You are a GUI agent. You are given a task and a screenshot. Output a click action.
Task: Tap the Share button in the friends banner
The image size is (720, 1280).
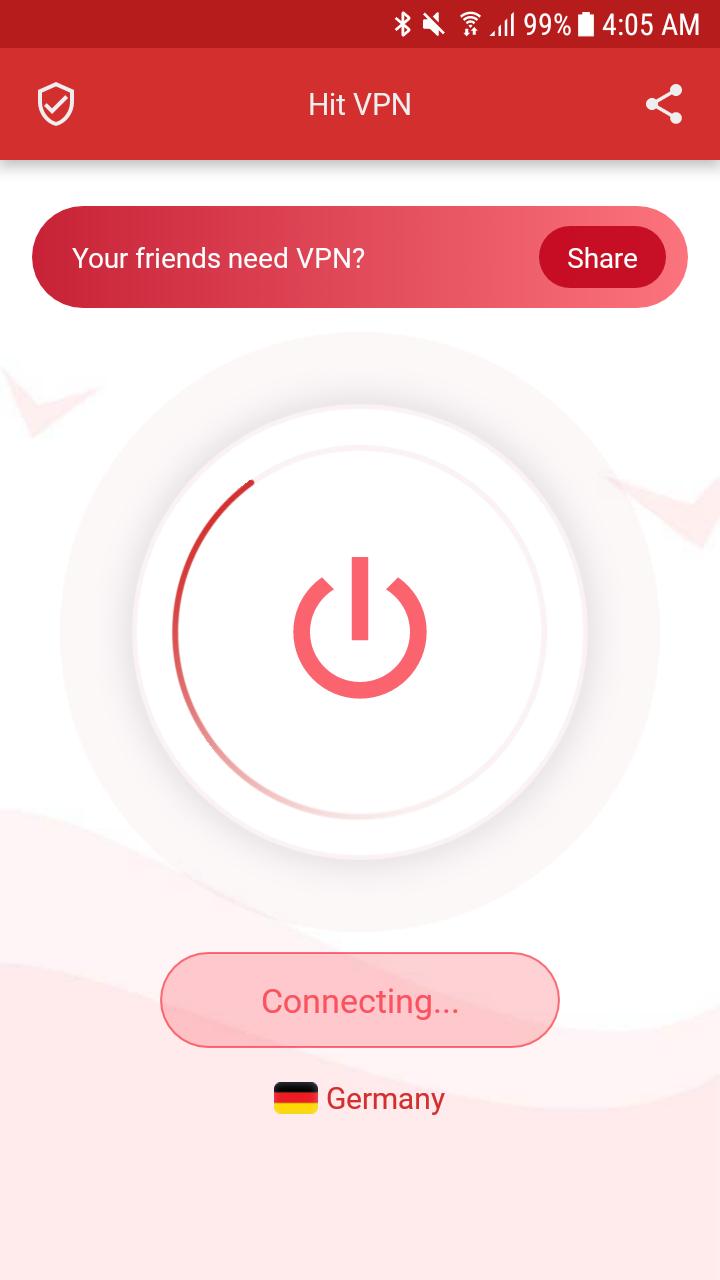[x=602, y=258]
